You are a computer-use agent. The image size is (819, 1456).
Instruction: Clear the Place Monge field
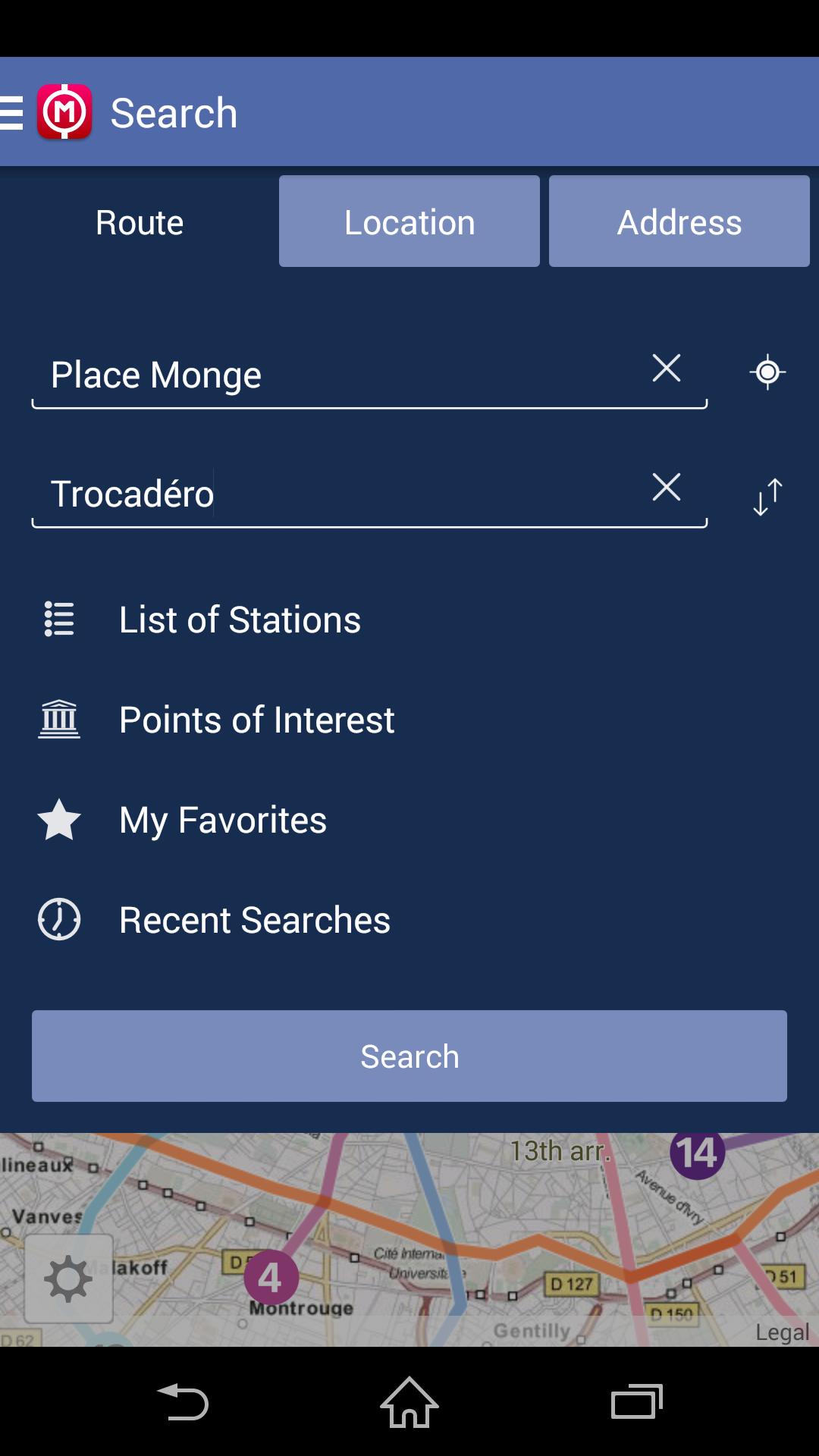666,369
